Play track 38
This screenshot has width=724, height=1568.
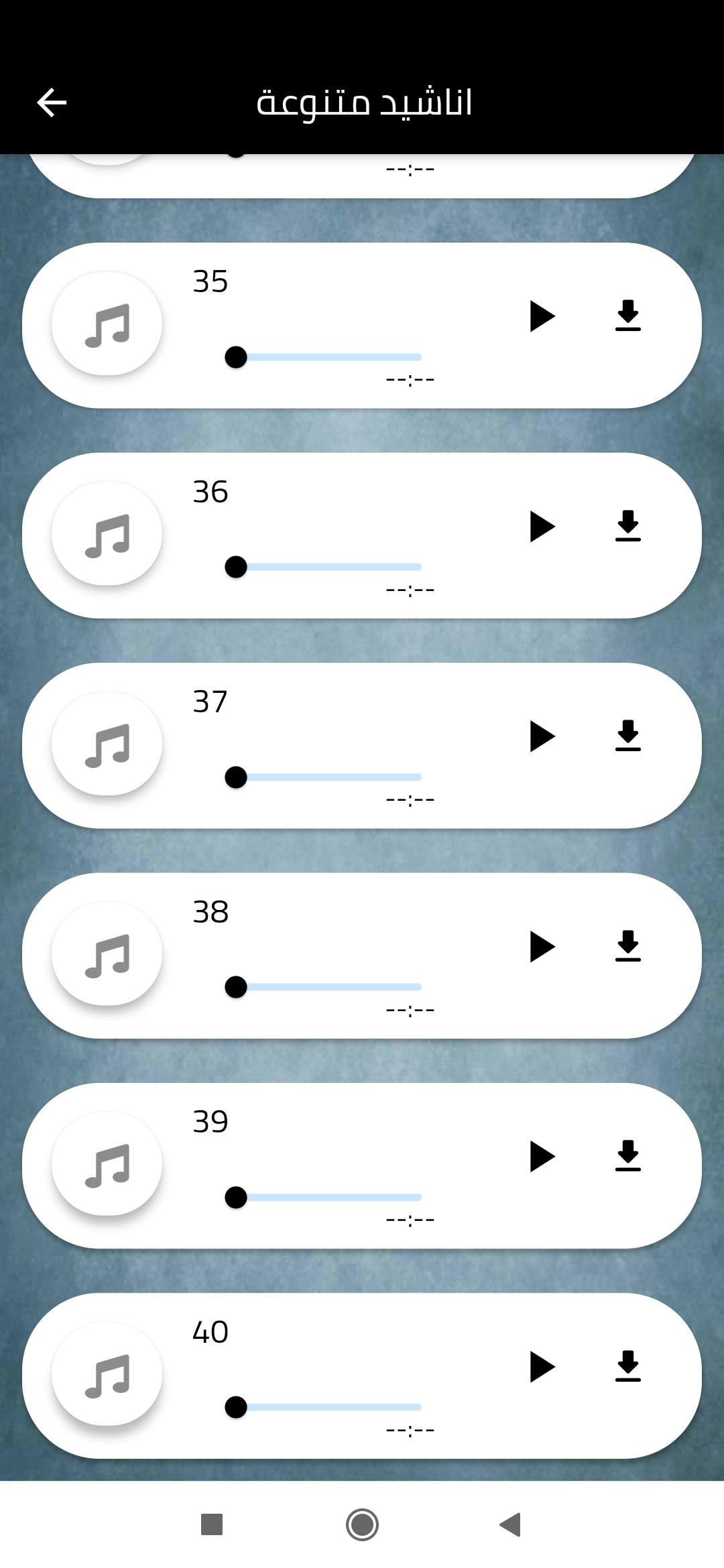coord(542,946)
